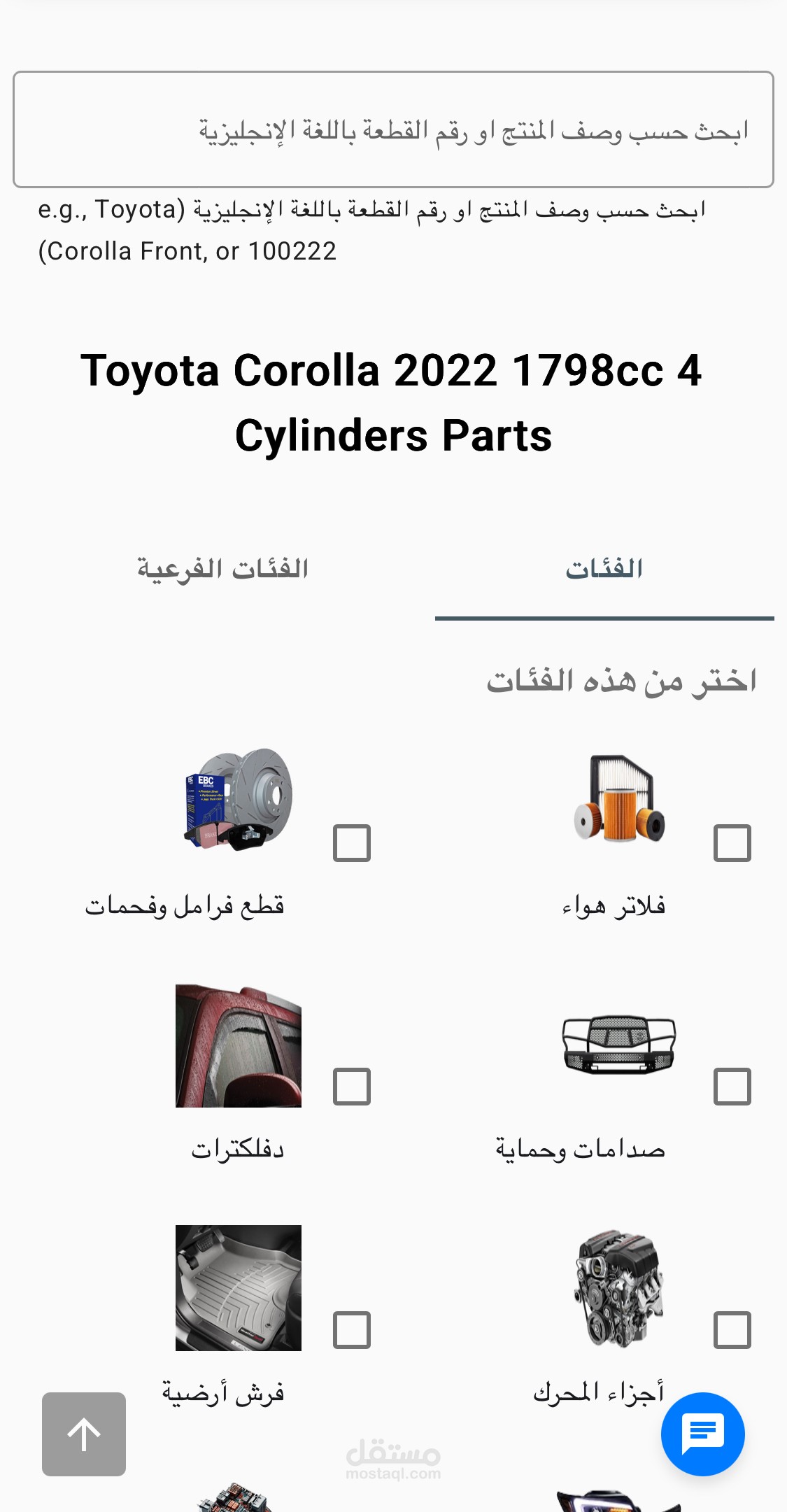Check the دفلكترات category box
787x1512 pixels.
coord(351,1087)
